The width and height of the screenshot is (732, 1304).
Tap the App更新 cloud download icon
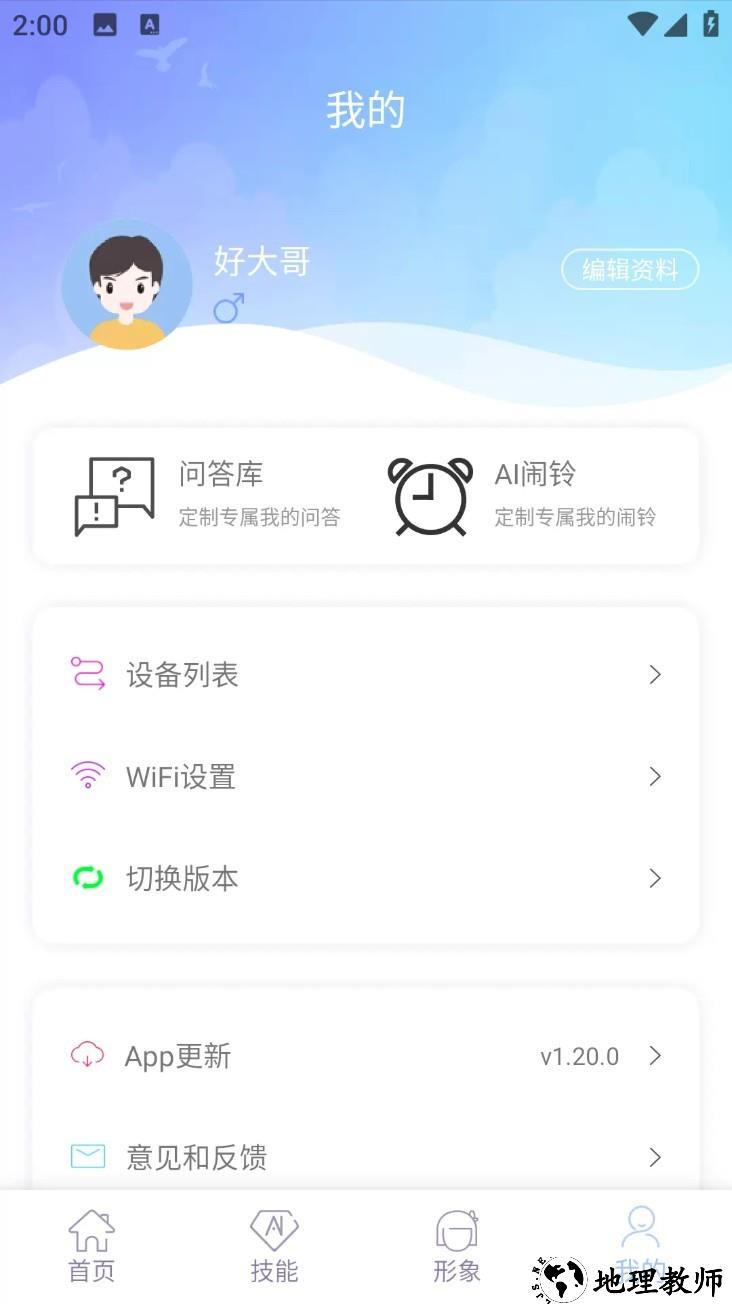(x=88, y=1055)
